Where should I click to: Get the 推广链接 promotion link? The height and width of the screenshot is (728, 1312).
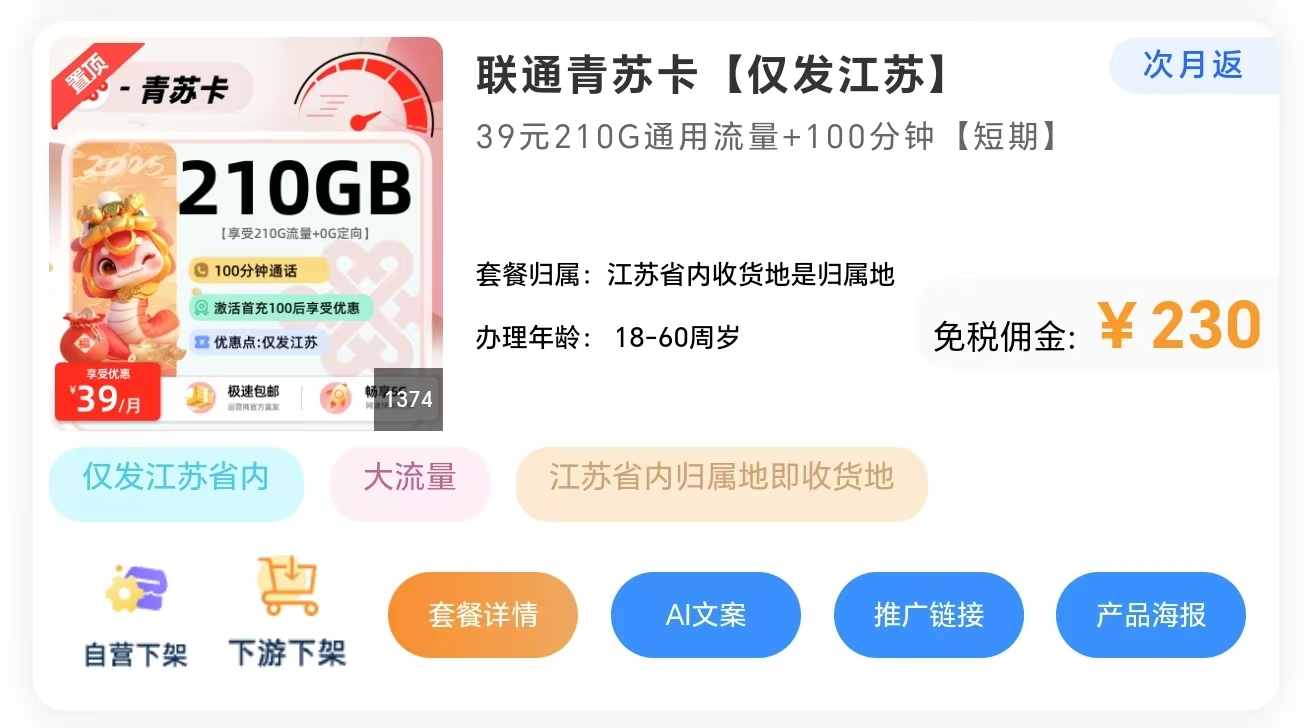(x=928, y=615)
